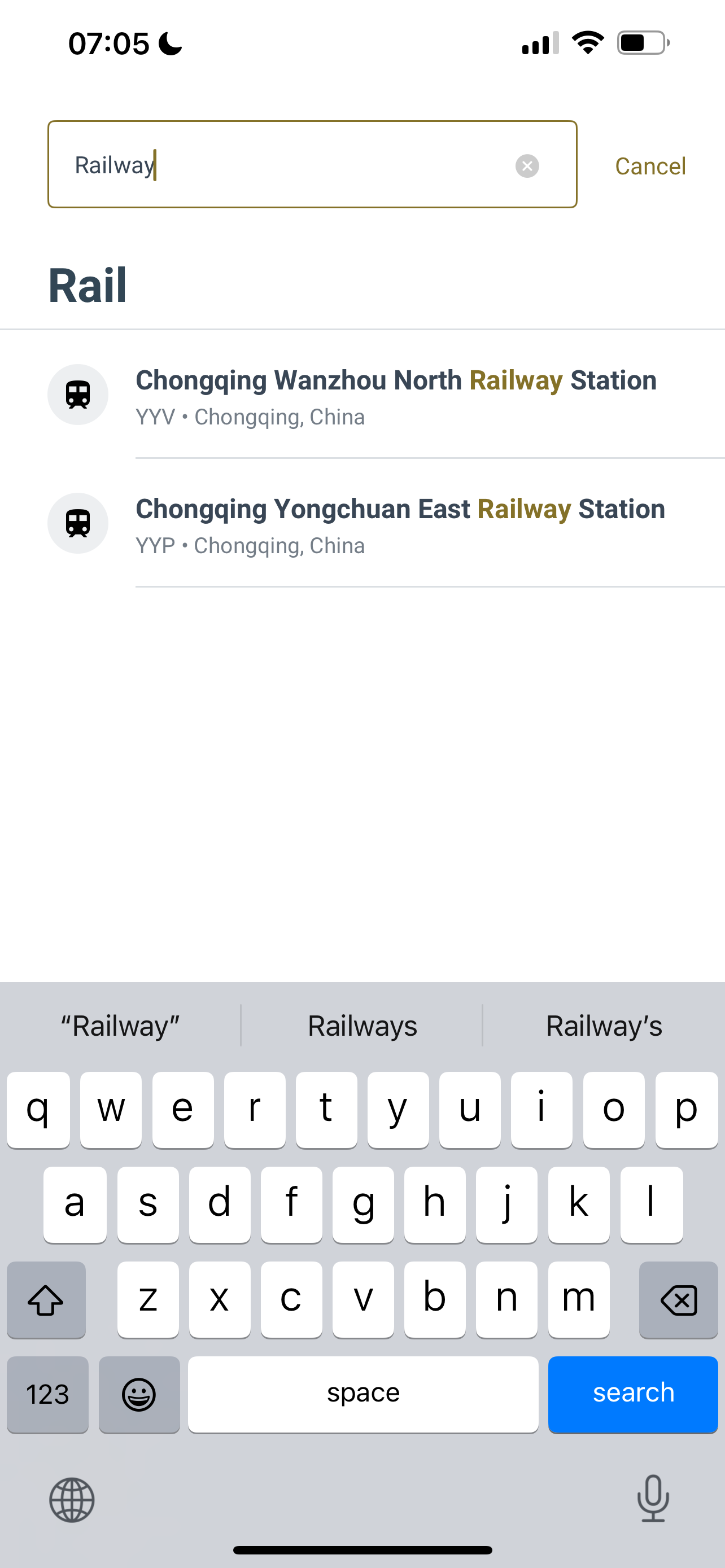The width and height of the screenshot is (725, 1568).
Task: Hit the backspace key
Action: (678, 1299)
